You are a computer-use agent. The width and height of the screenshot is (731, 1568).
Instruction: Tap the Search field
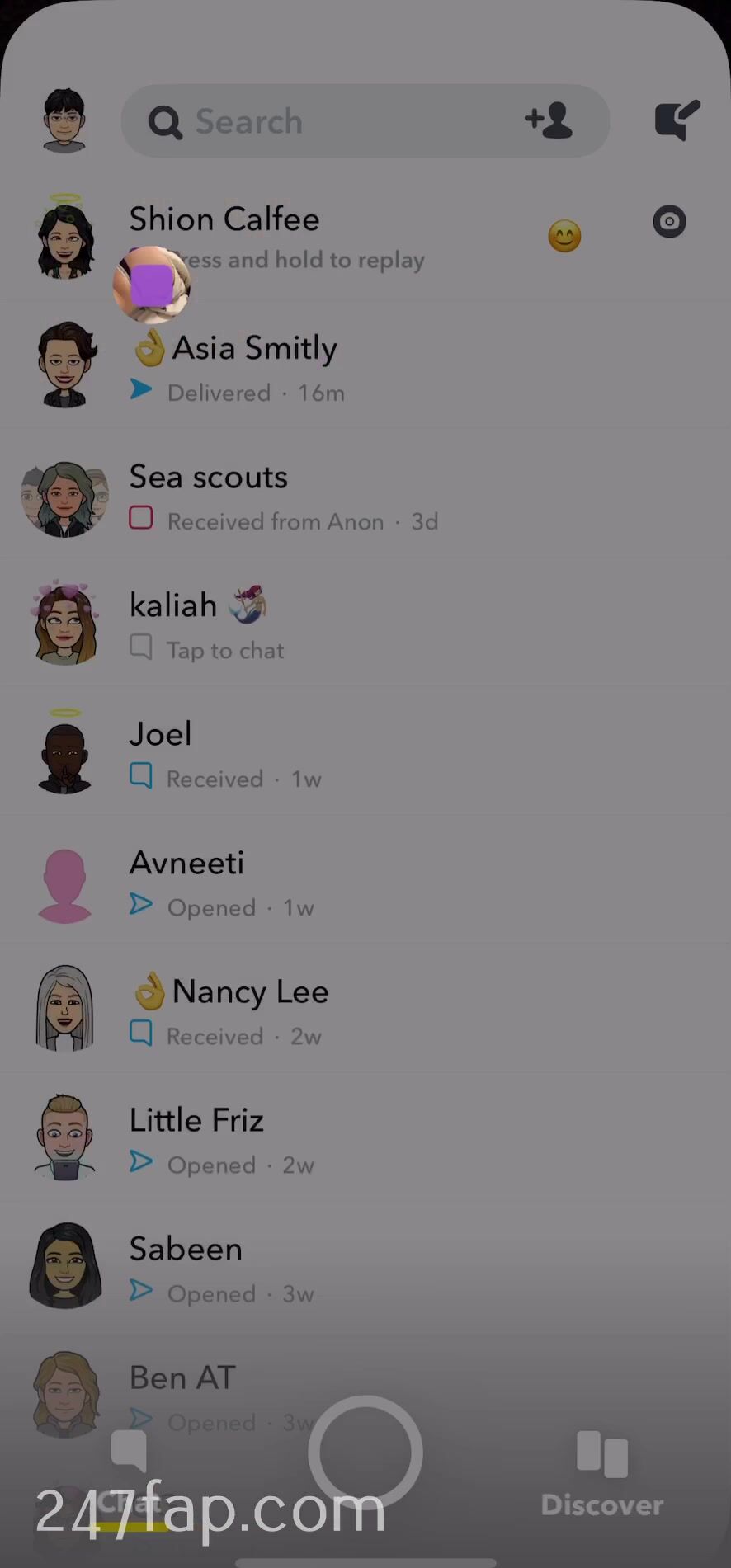pyautogui.click(x=330, y=121)
